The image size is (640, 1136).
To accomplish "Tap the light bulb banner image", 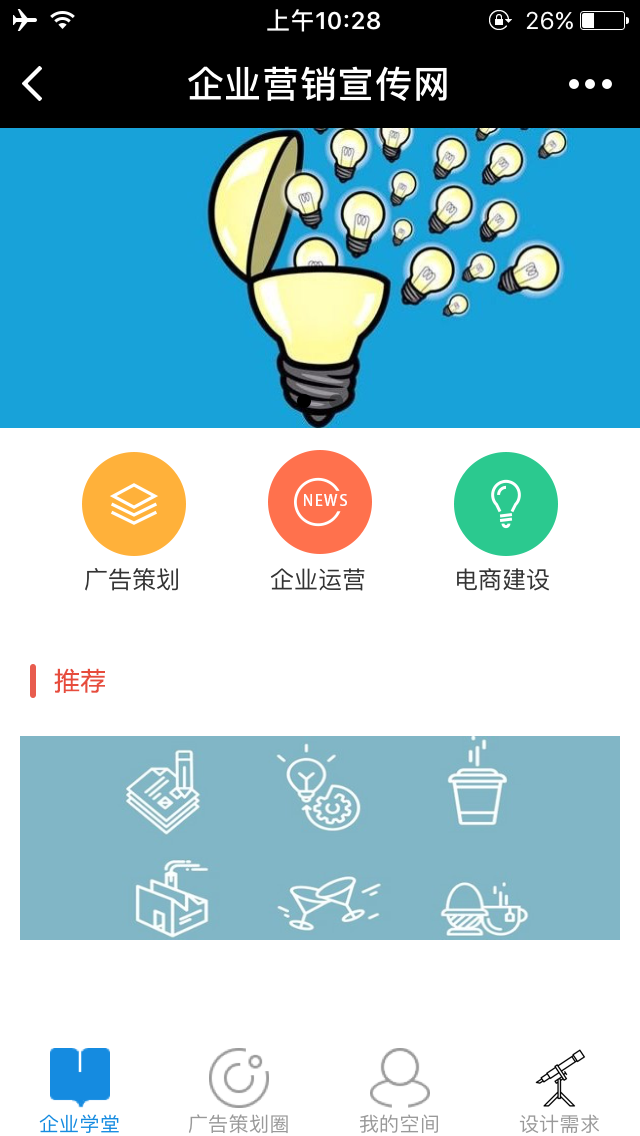I will [320, 278].
